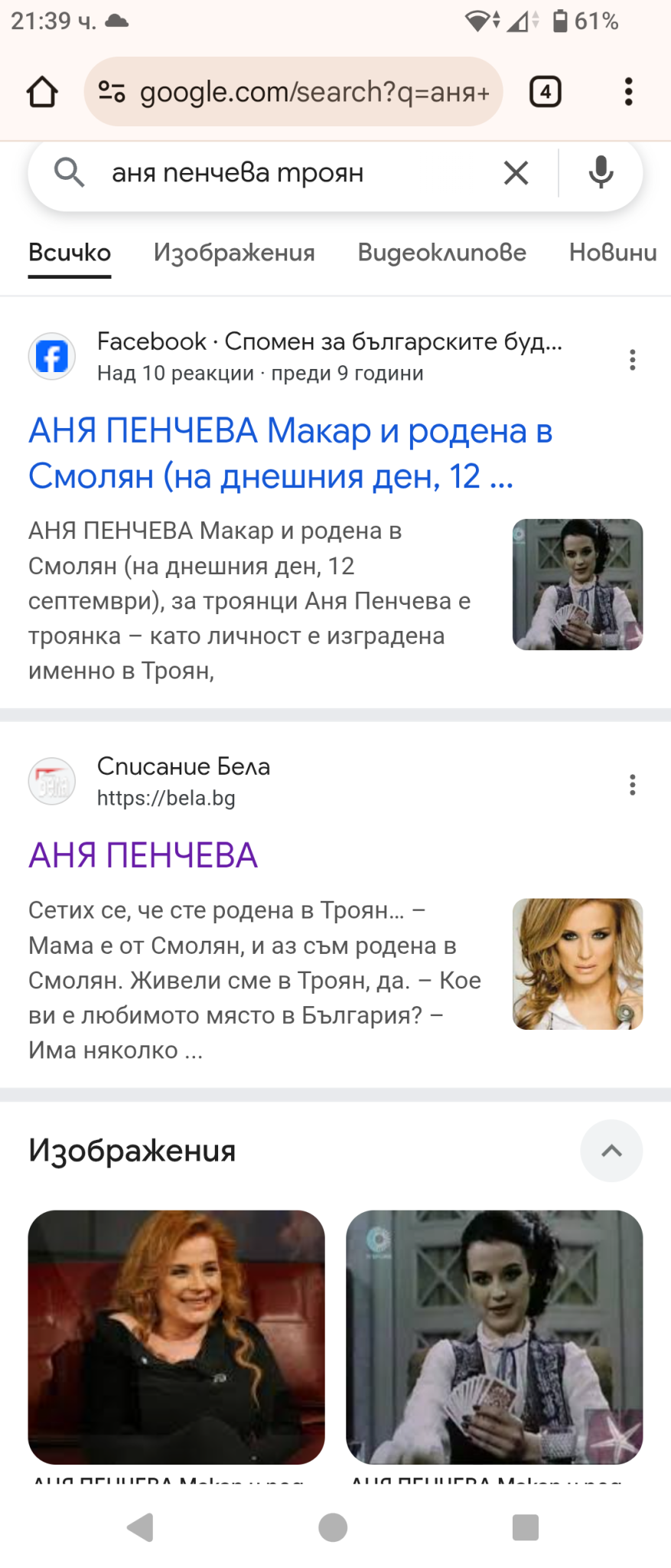Image resolution: width=671 pixels, height=1568 pixels.
Task: Open the Facebook result about АНЯ ПЕНЧЕВА Макар
Action: [x=290, y=453]
